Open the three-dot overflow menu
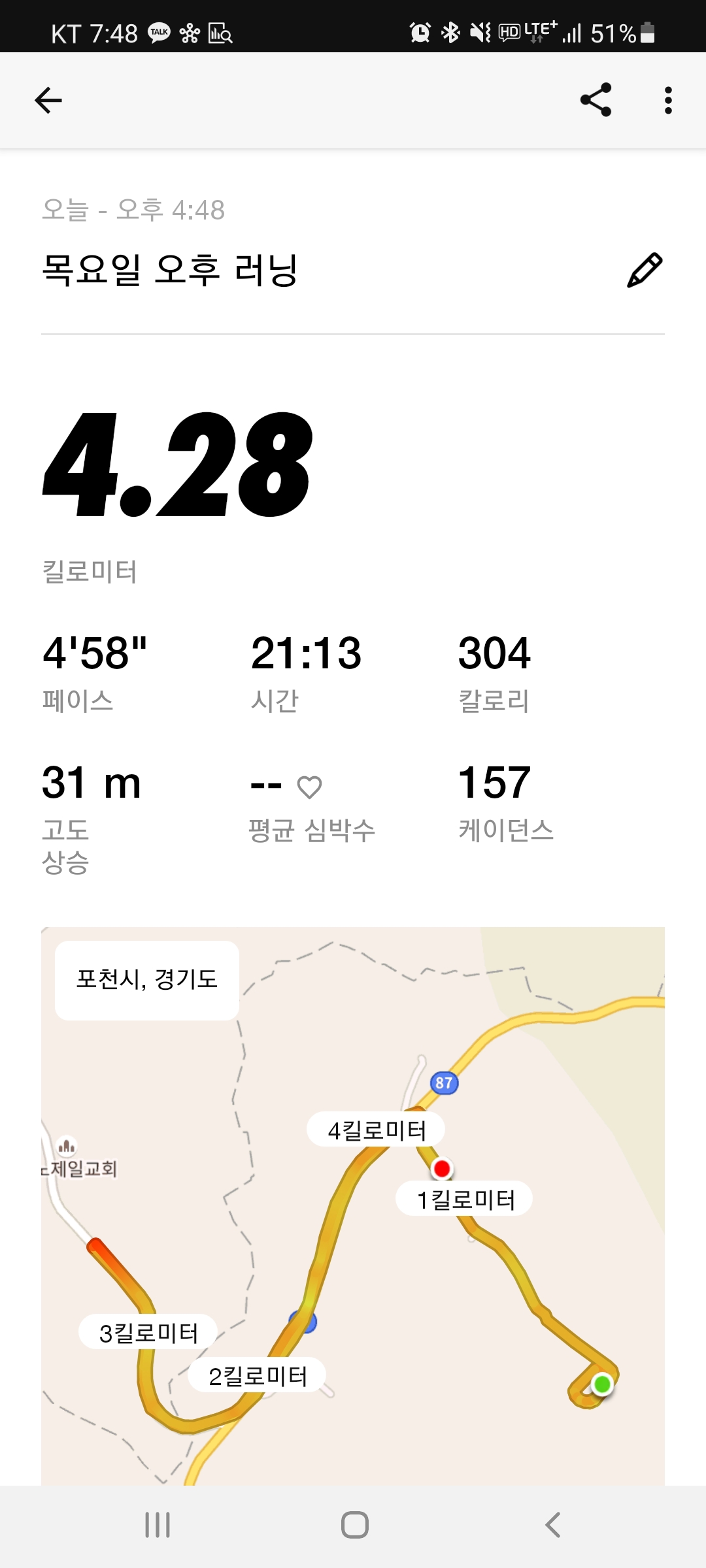This screenshot has width=706, height=1568. click(x=667, y=100)
